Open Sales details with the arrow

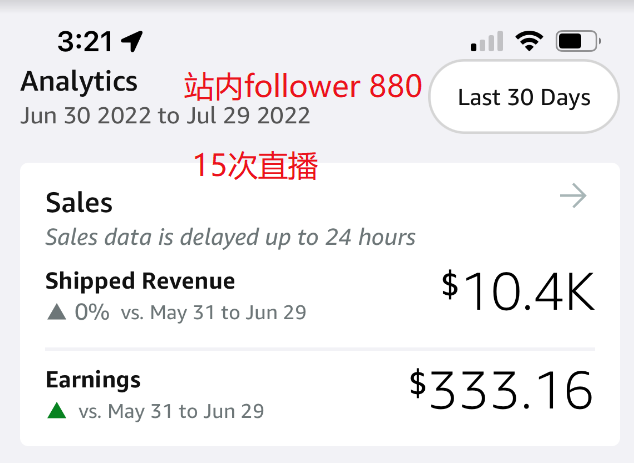[x=573, y=196]
